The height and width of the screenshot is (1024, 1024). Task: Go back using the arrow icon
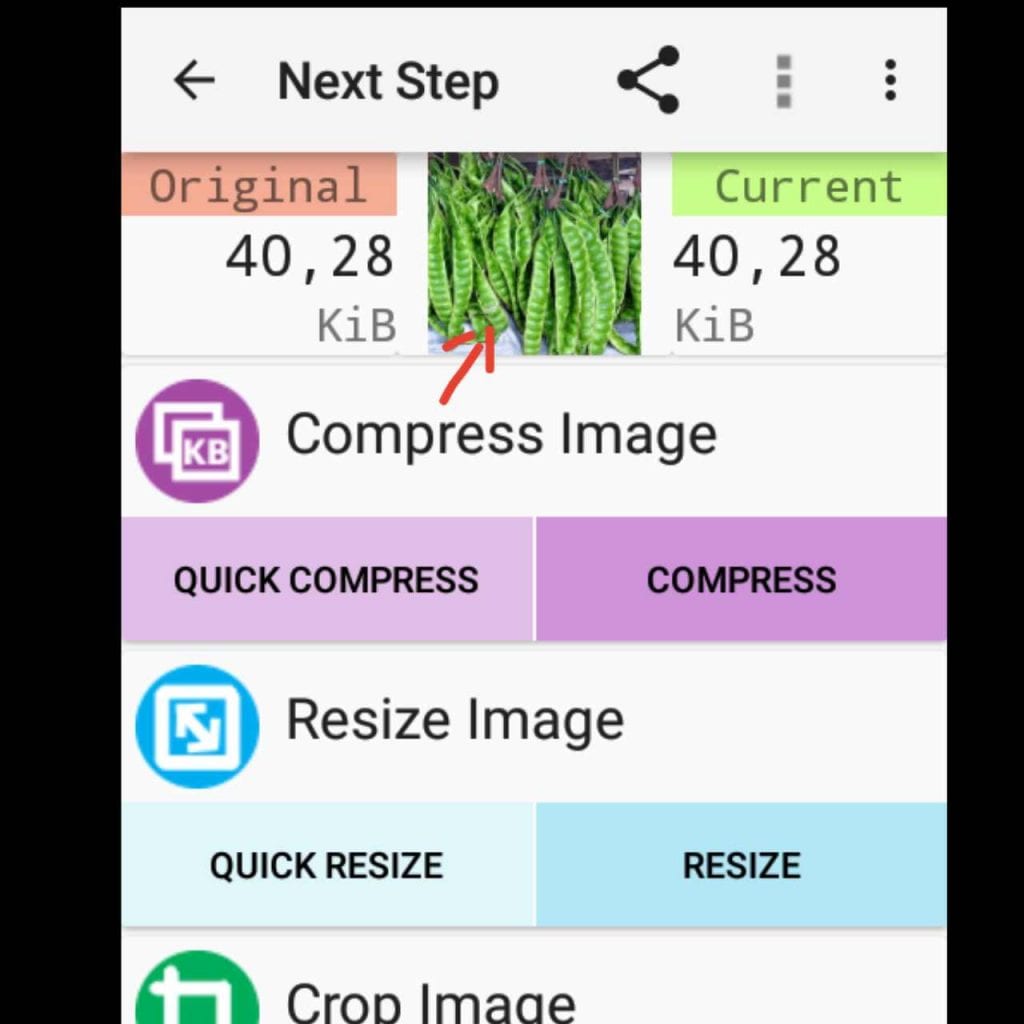tap(194, 81)
